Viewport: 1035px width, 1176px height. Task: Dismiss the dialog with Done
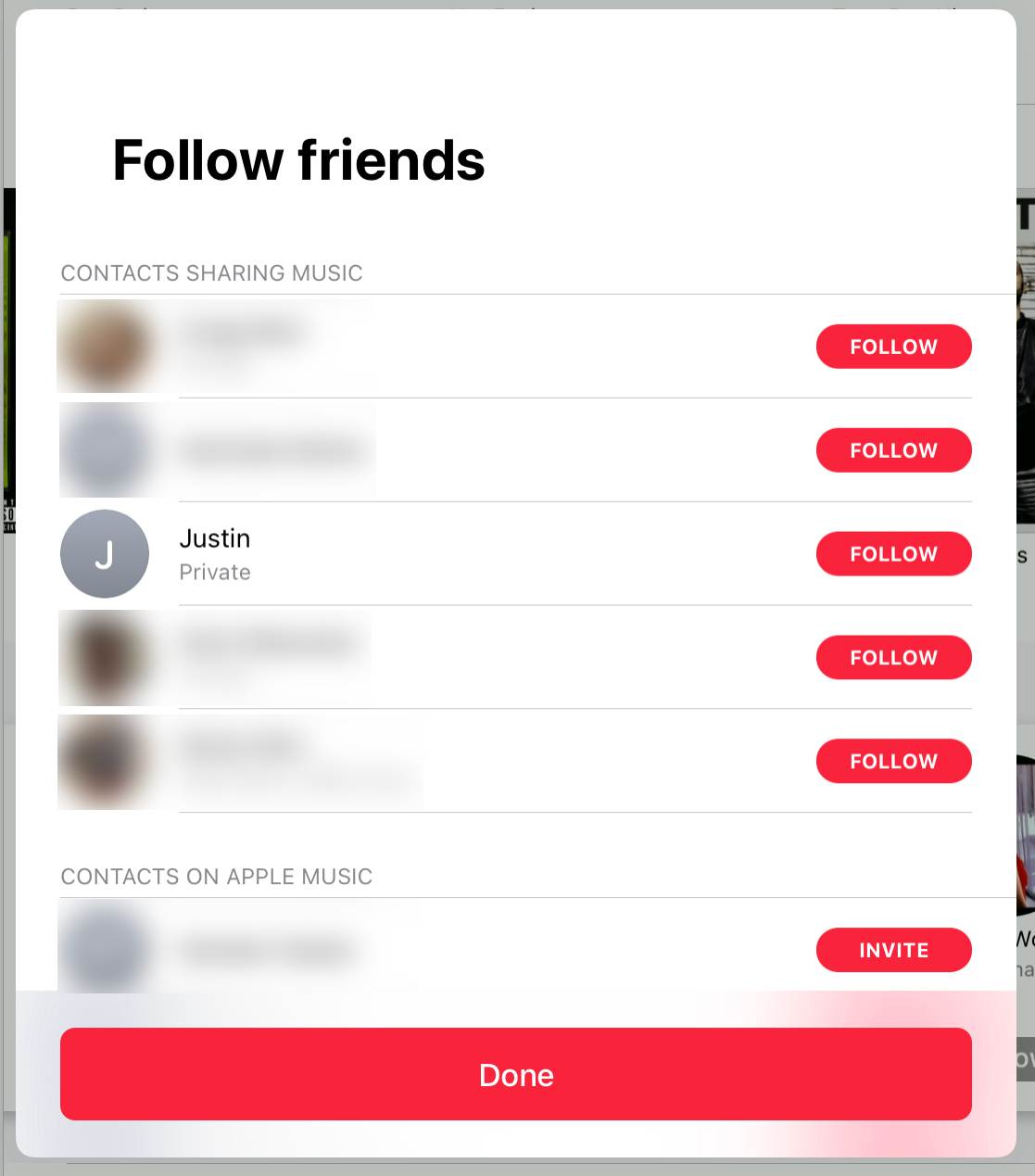[x=516, y=1074]
